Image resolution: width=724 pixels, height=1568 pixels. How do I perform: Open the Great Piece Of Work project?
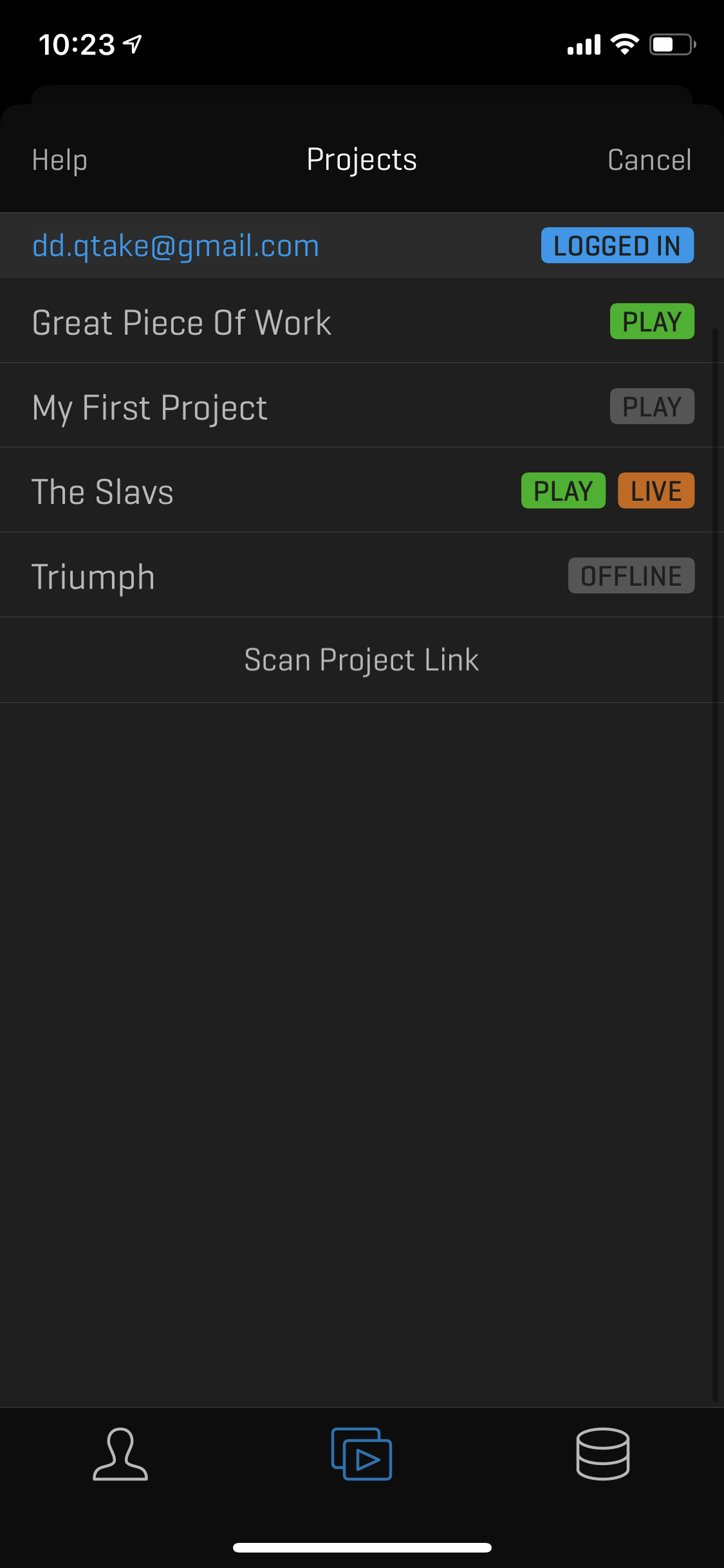pyautogui.click(x=181, y=322)
